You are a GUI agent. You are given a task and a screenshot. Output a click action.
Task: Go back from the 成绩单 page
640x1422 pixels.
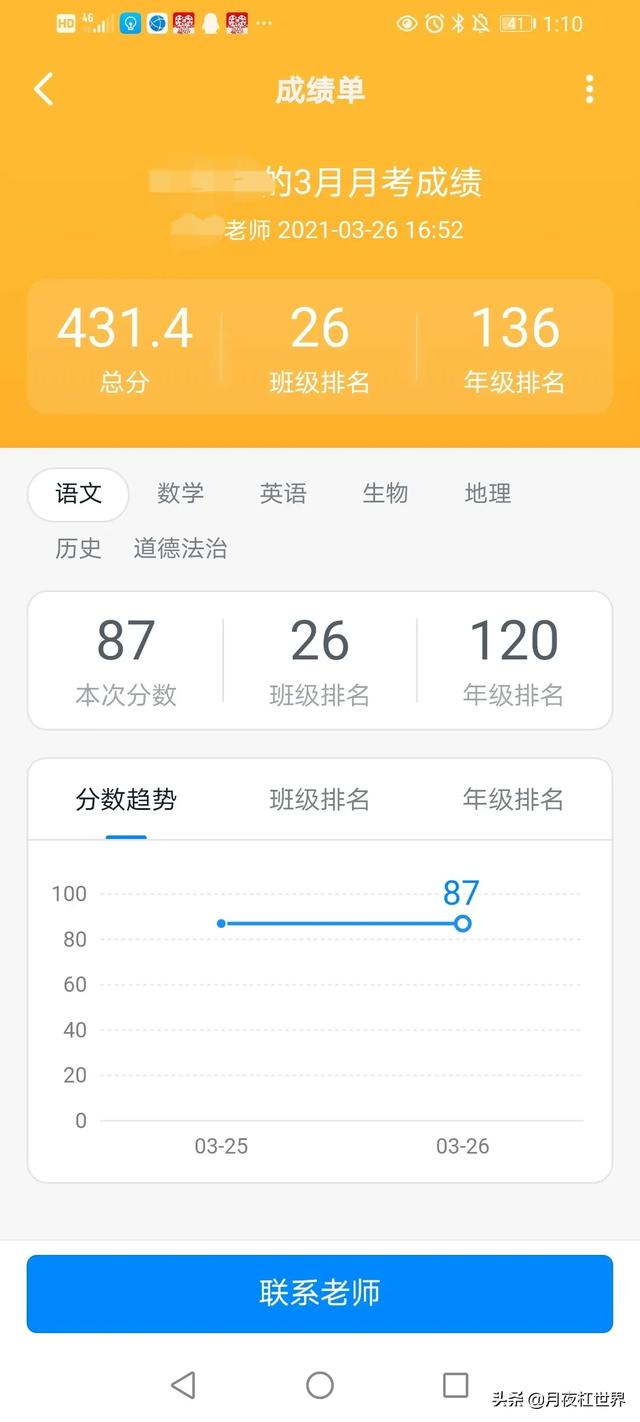click(43, 90)
